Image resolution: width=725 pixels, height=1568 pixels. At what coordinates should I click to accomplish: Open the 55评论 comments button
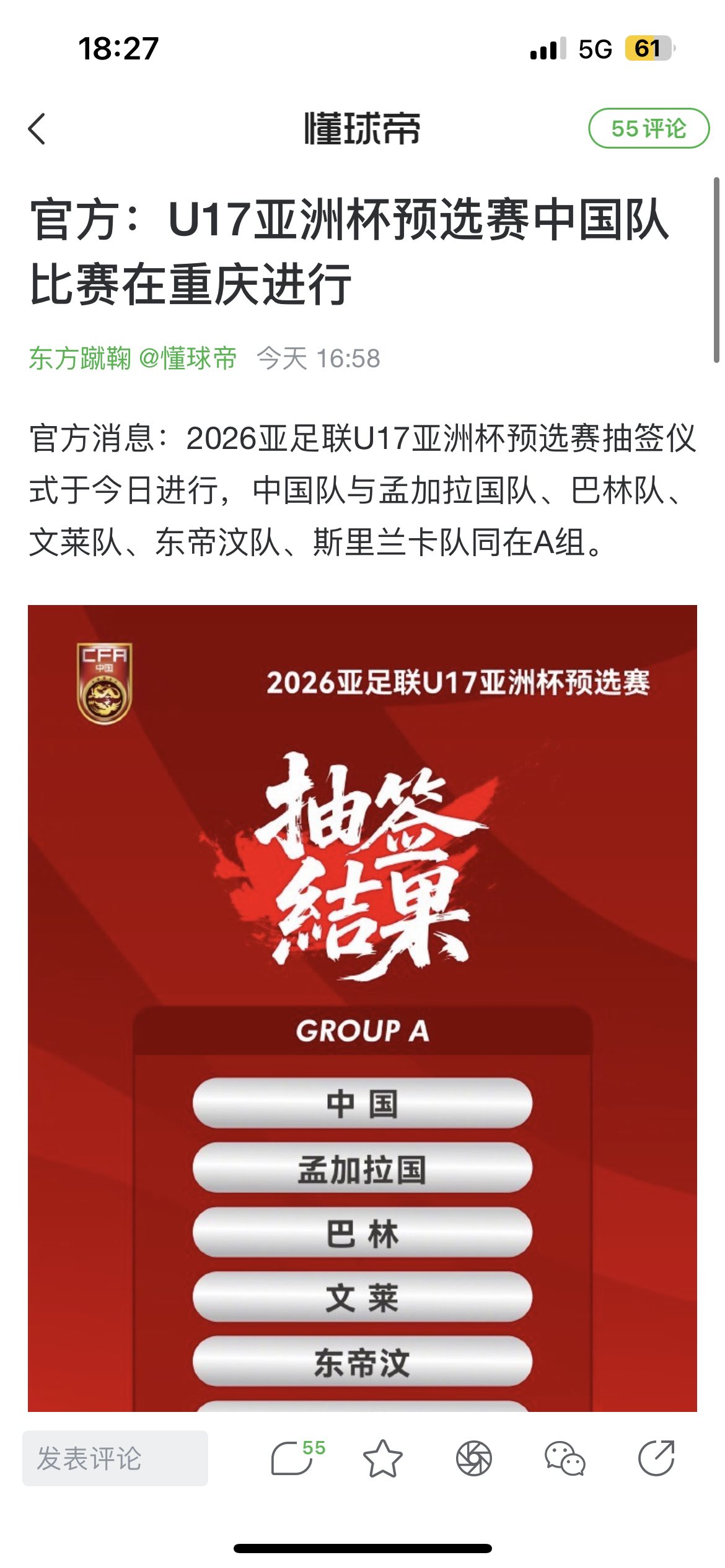[648, 128]
